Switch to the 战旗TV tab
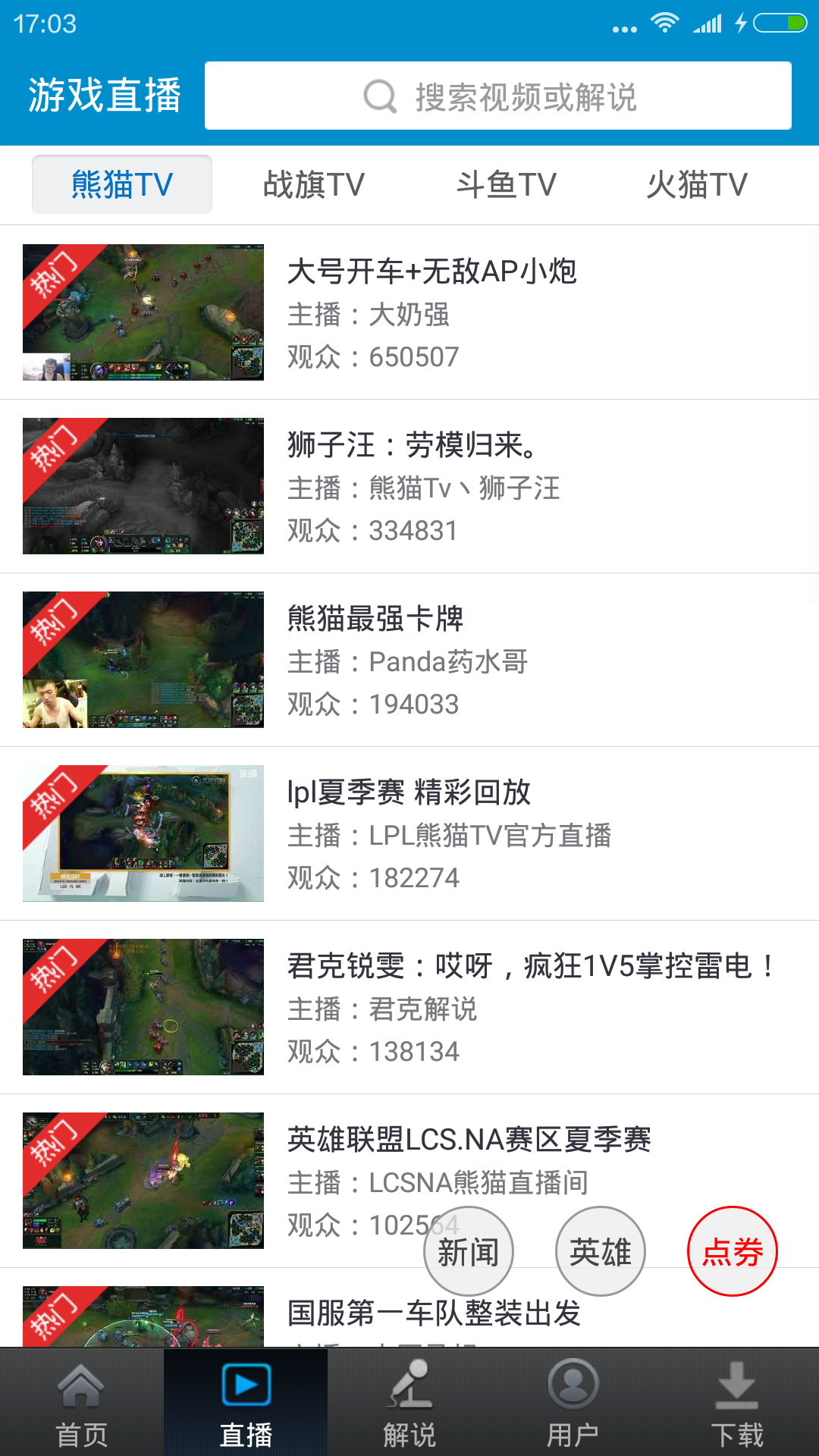The width and height of the screenshot is (819, 1456). tap(314, 184)
